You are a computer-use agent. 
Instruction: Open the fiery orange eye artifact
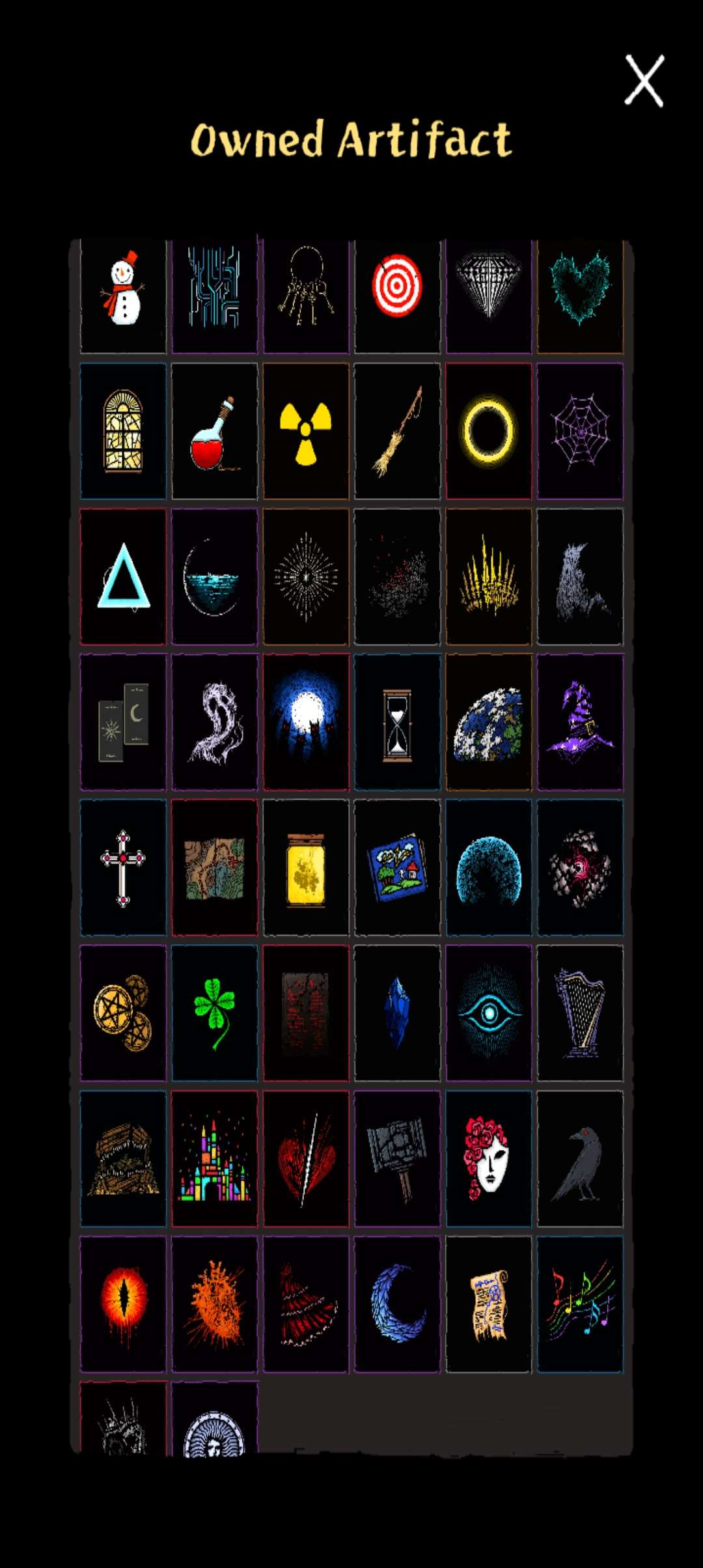[x=123, y=1304]
